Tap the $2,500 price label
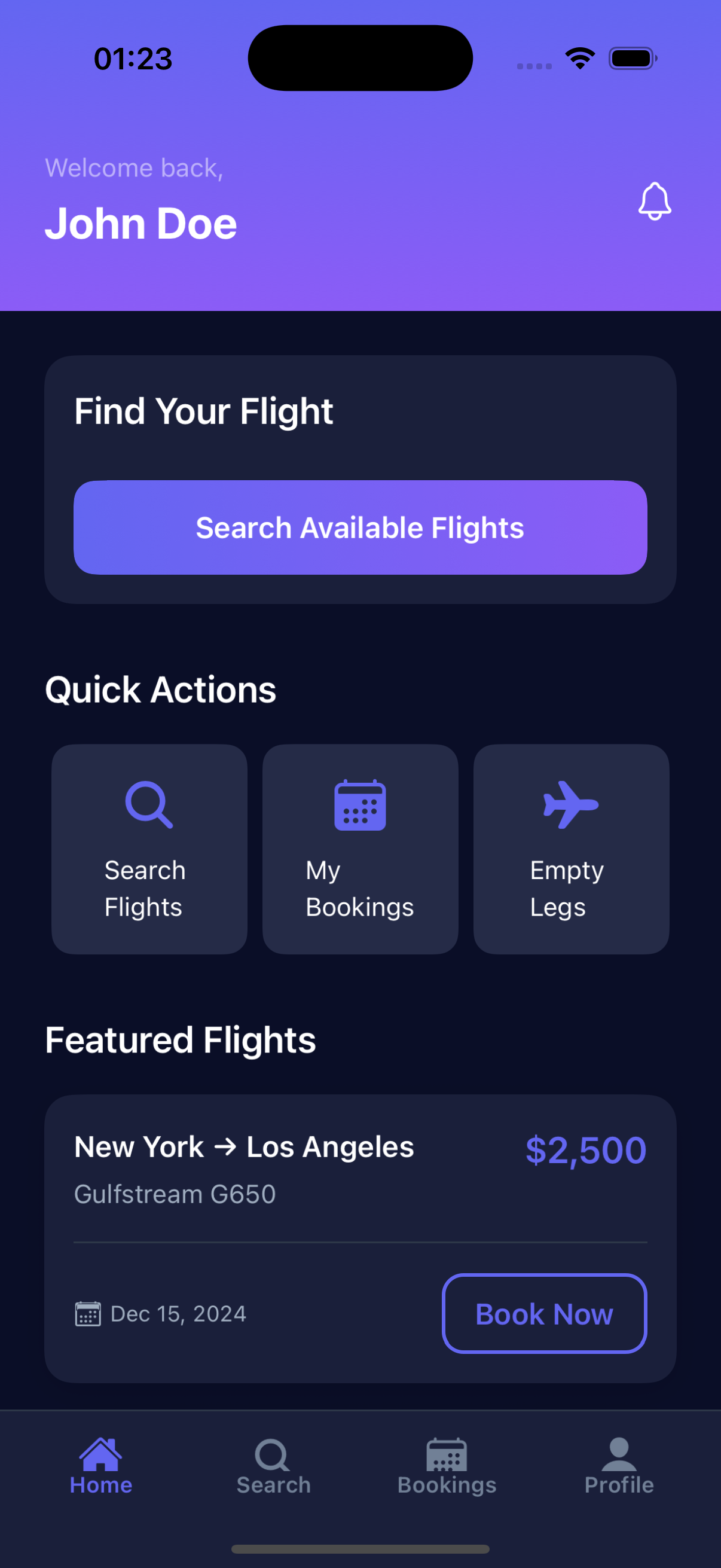The height and width of the screenshot is (1568, 721). pos(586,1149)
